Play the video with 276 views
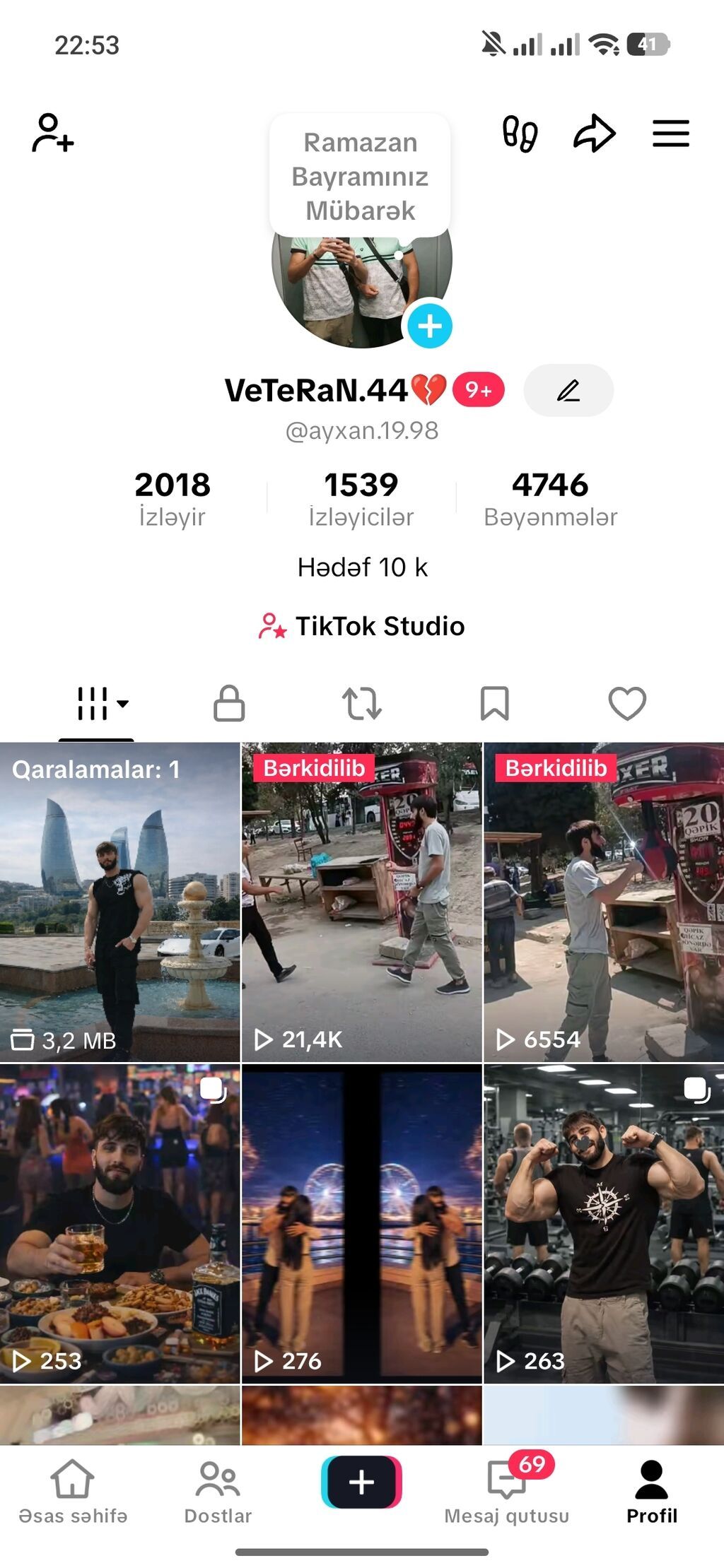The image size is (724, 1568). click(361, 1223)
